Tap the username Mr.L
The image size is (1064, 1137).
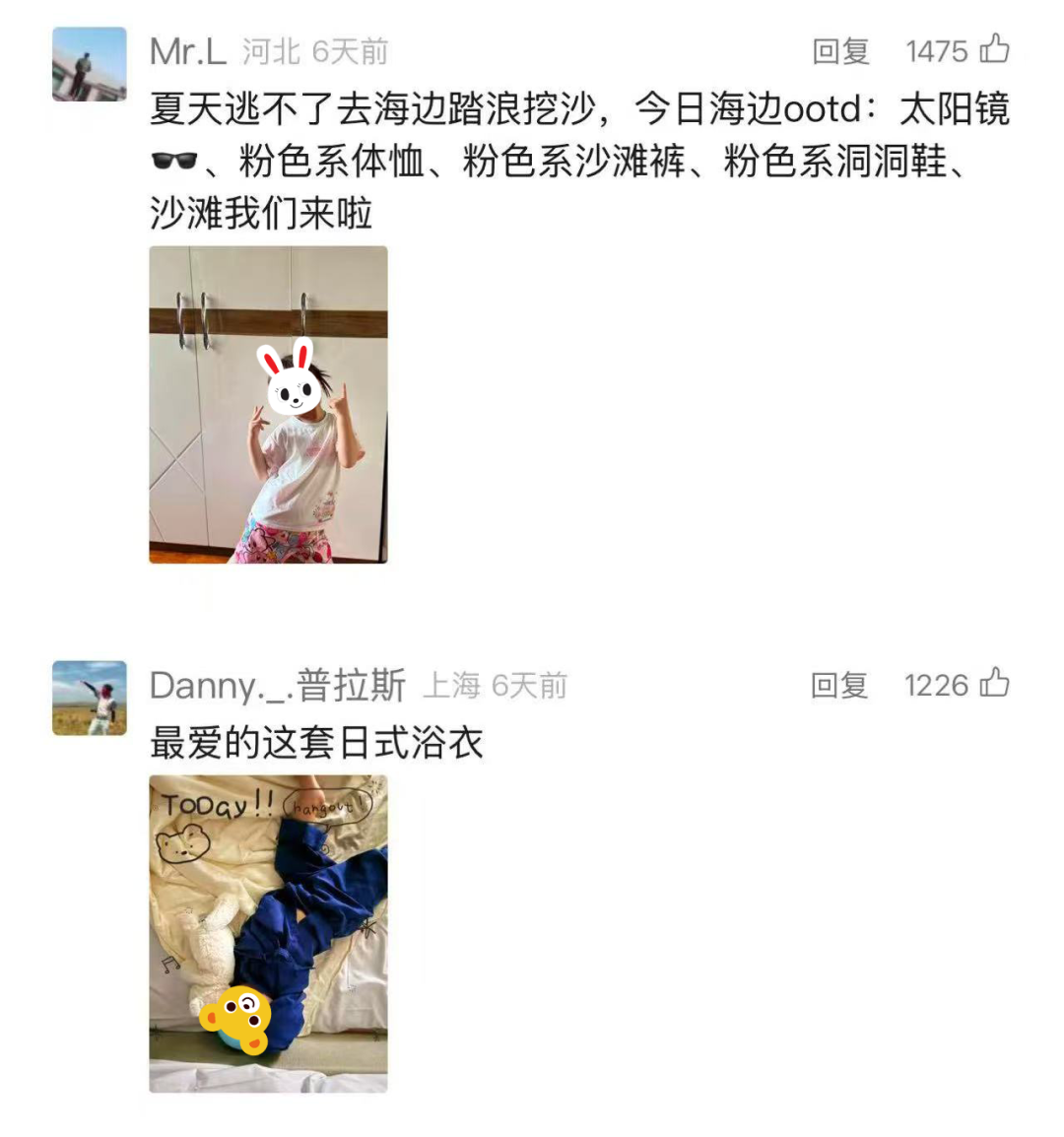187,51
